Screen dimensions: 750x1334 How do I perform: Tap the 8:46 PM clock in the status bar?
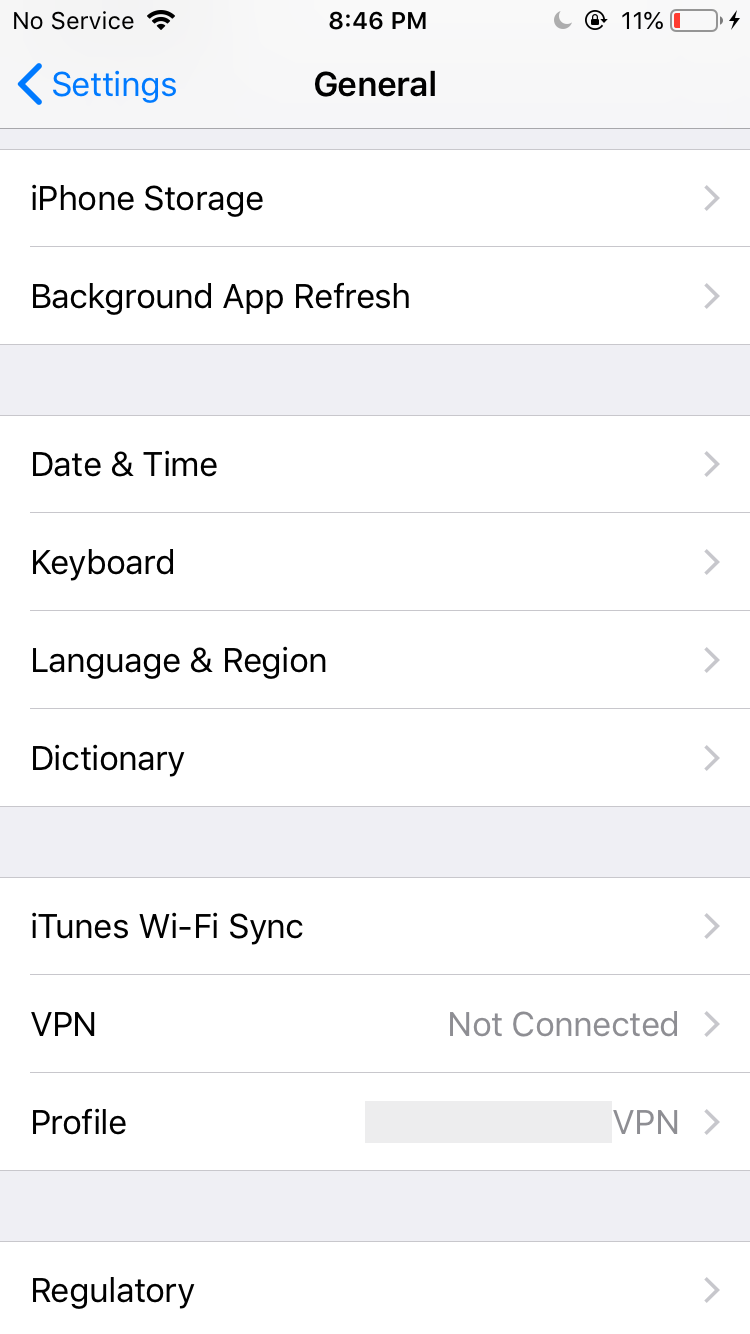pos(377,20)
